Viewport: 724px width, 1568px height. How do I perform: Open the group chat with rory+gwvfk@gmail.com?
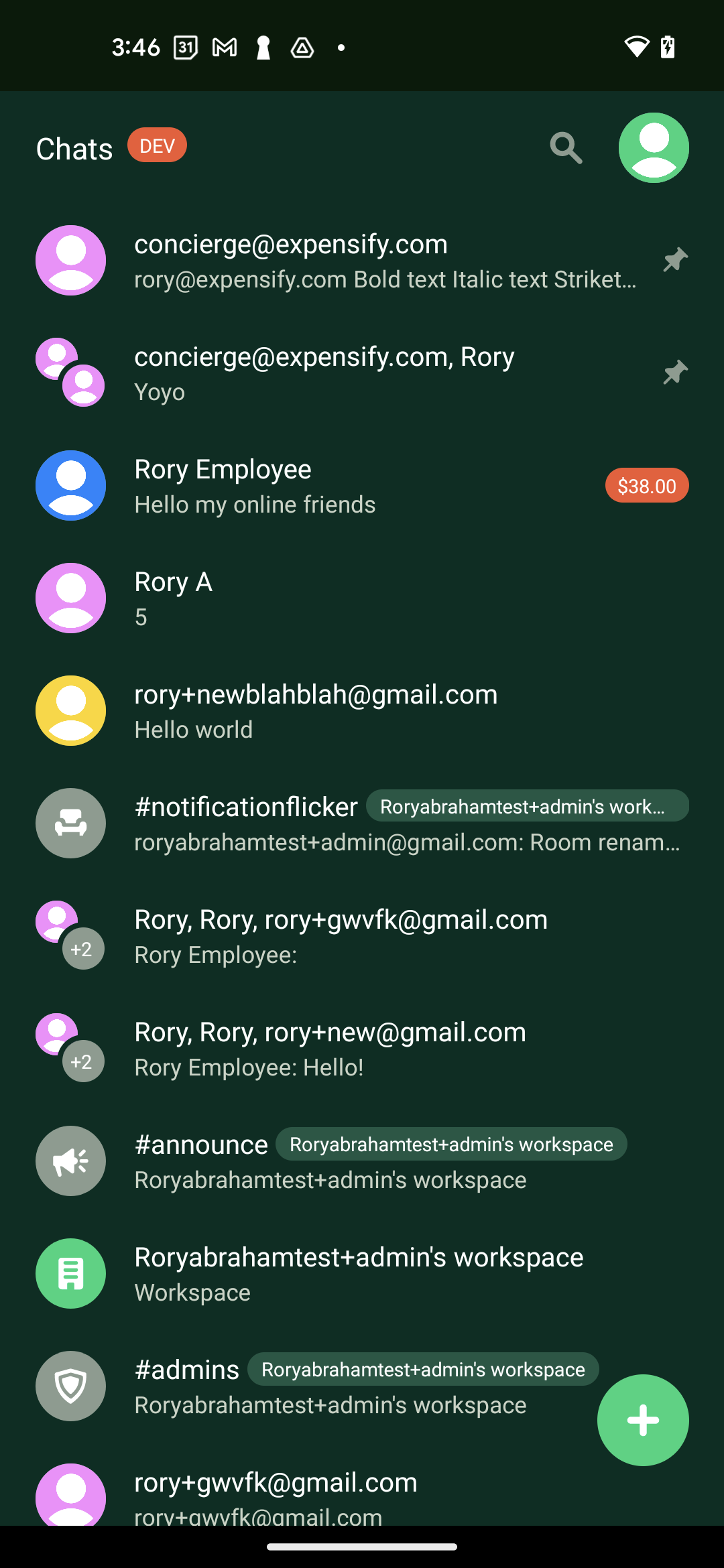point(362,936)
